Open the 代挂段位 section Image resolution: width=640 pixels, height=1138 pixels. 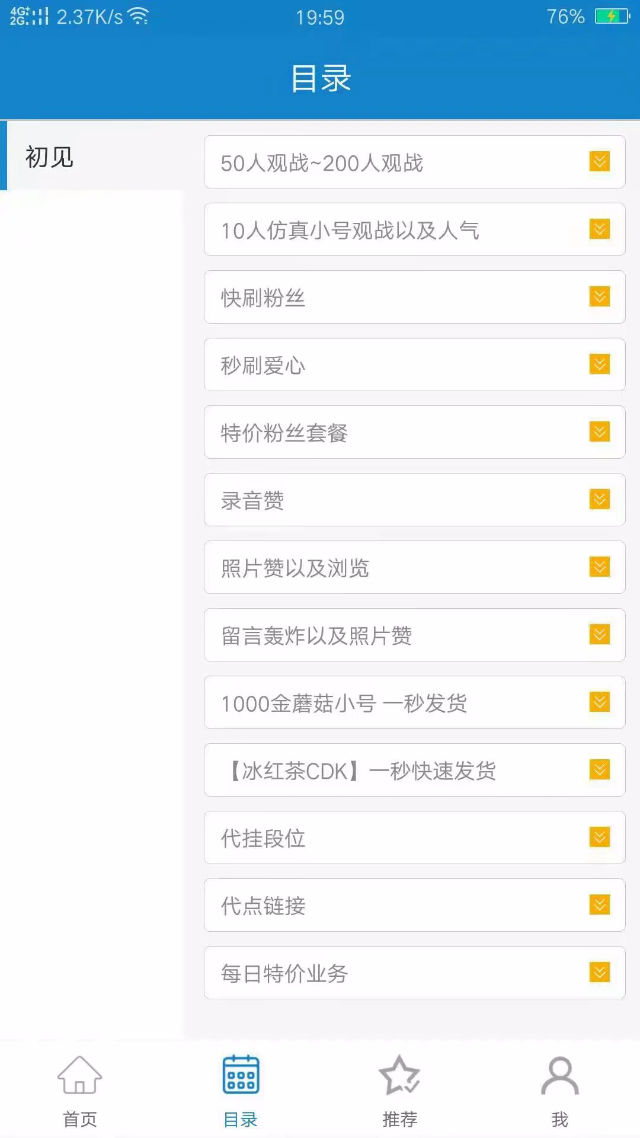point(414,838)
